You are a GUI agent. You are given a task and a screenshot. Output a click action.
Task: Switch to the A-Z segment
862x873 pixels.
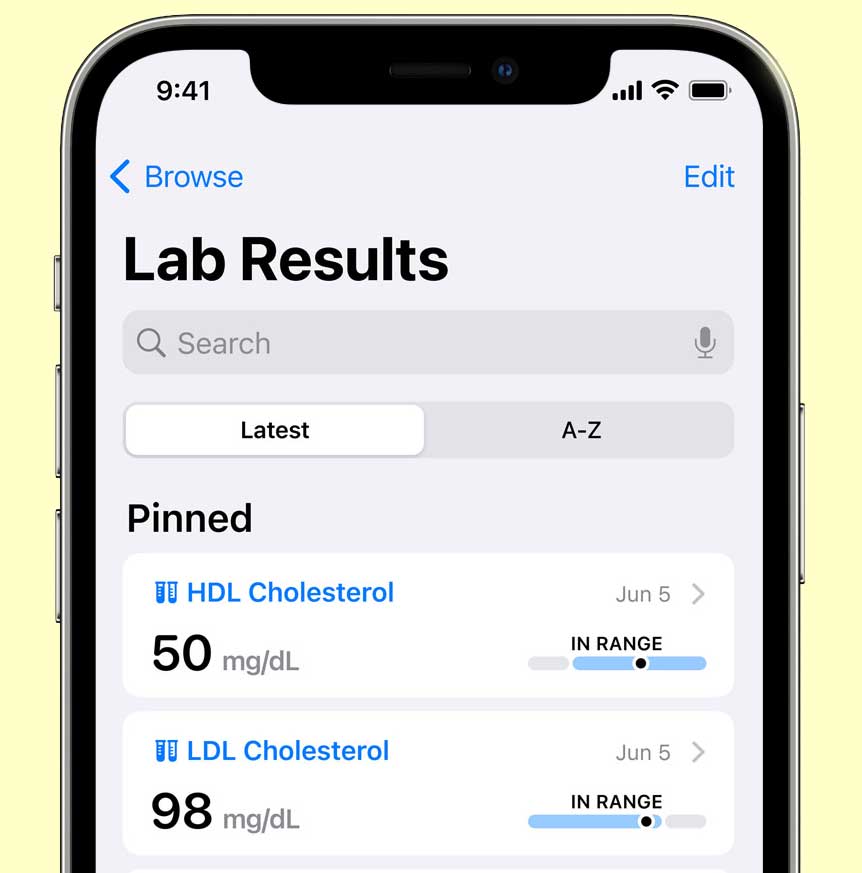(x=580, y=430)
